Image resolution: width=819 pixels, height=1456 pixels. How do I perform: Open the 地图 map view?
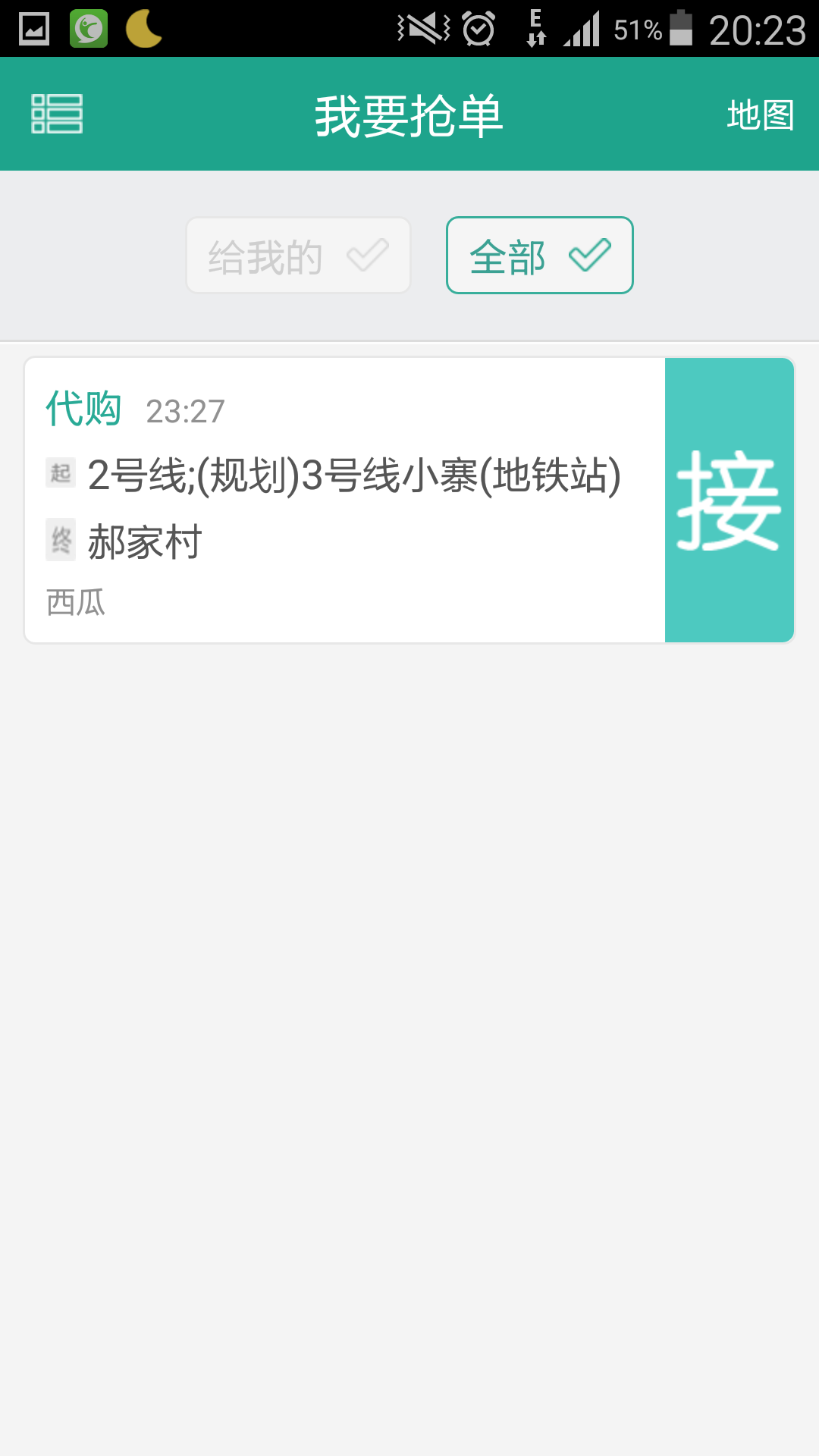tap(760, 114)
